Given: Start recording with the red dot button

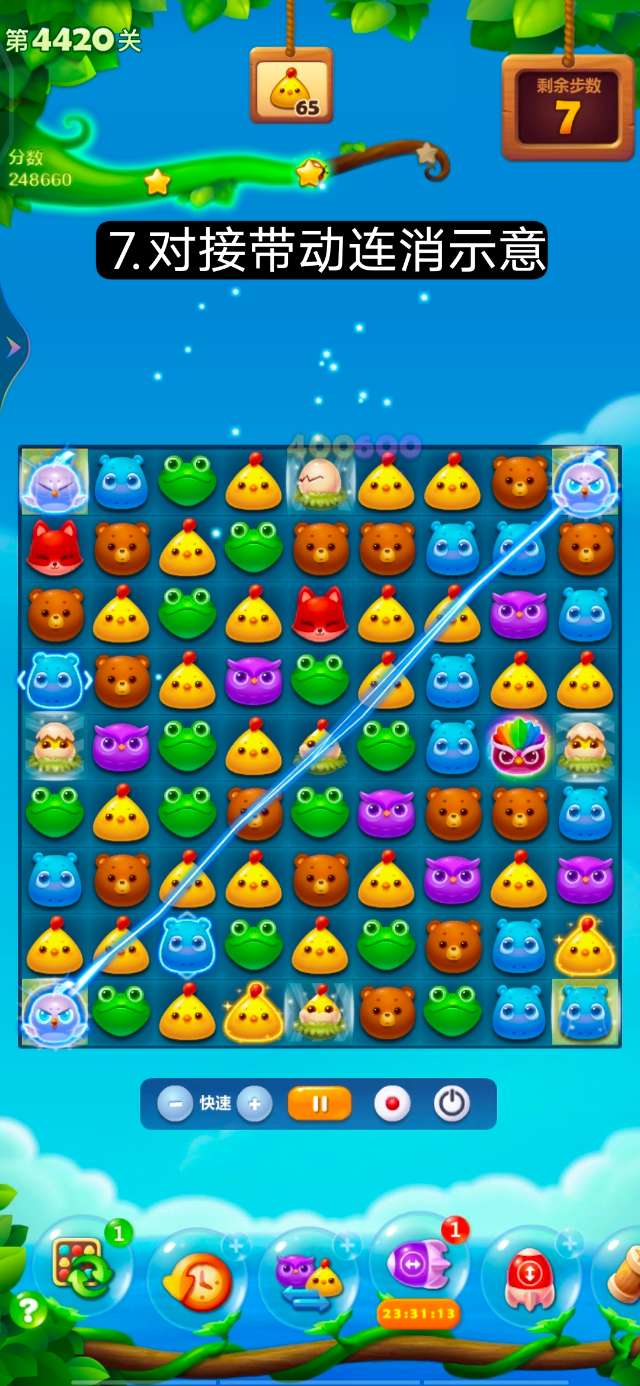Looking at the screenshot, I should (x=392, y=1104).
